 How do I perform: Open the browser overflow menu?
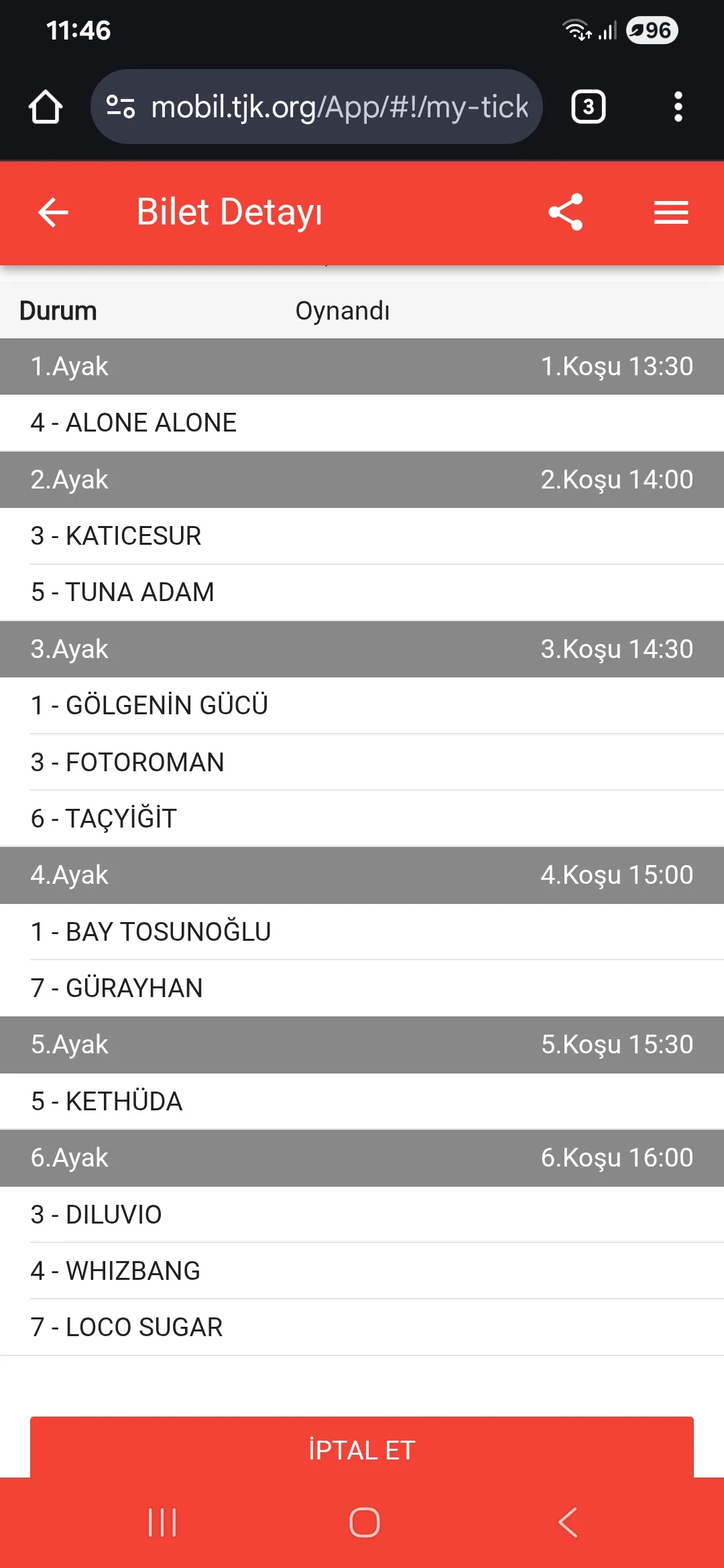point(678,107)
